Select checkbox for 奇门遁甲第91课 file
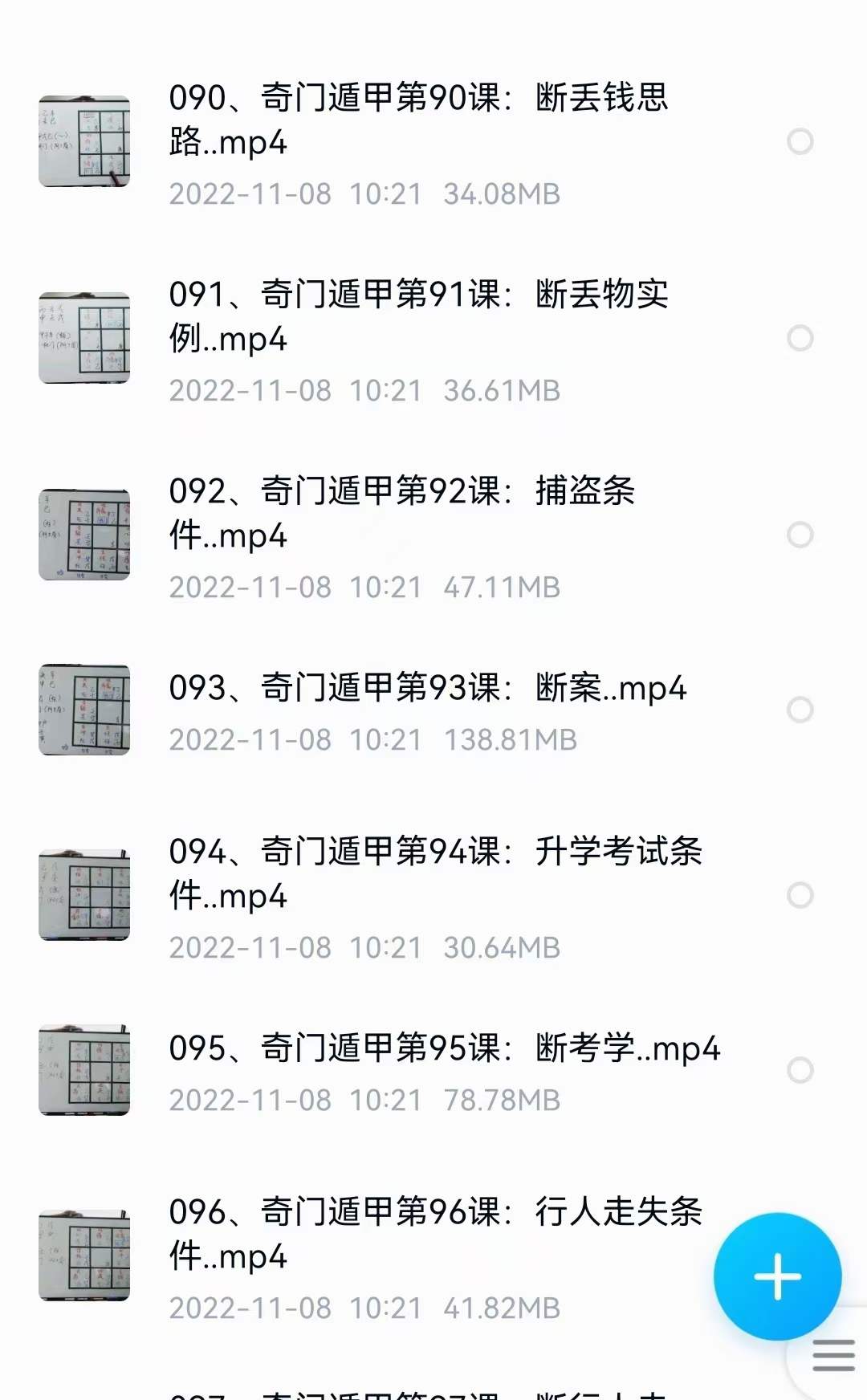The image size is (867, 1400). (x=799, y=338)
